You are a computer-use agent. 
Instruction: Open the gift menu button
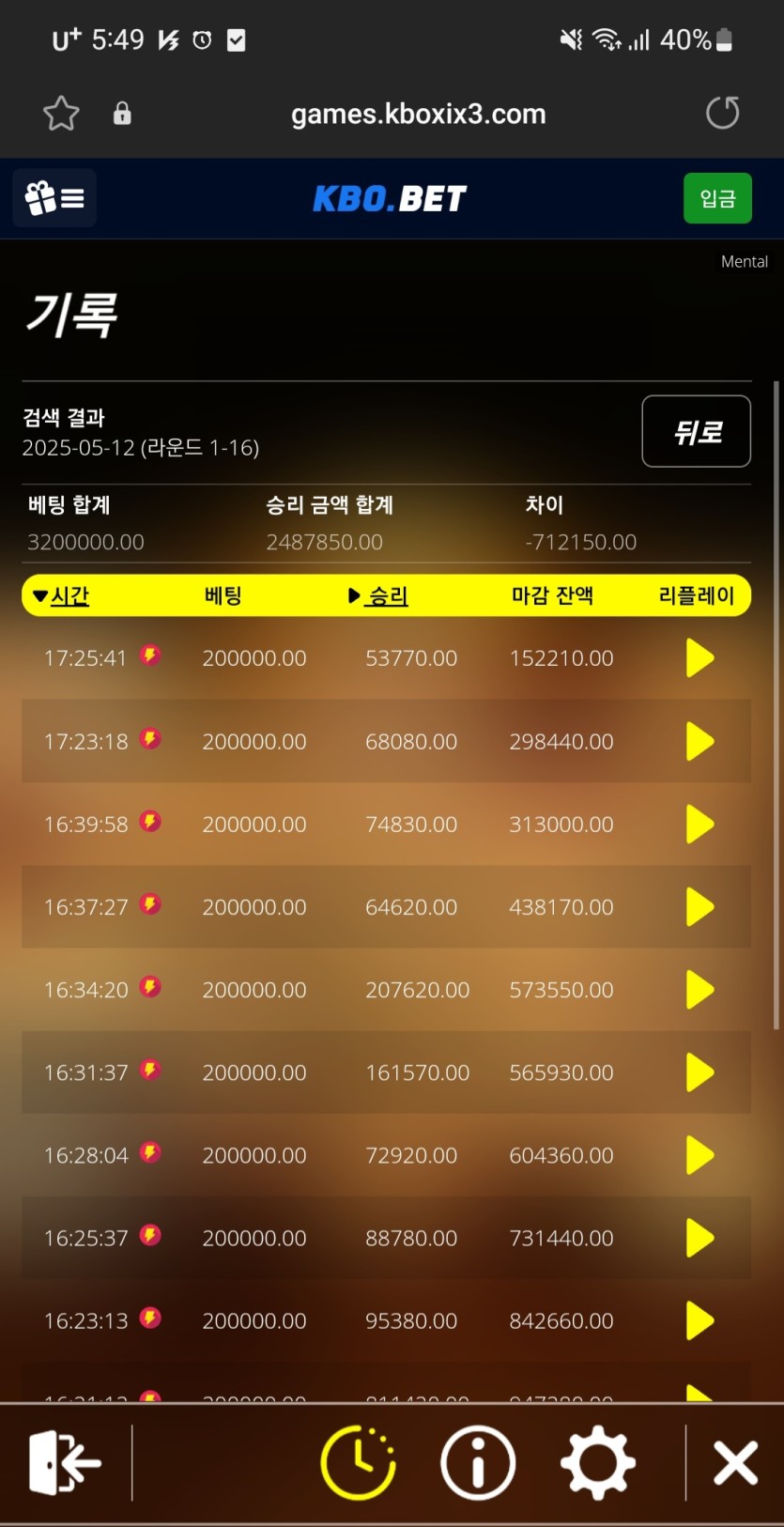(x=54, y=198)
